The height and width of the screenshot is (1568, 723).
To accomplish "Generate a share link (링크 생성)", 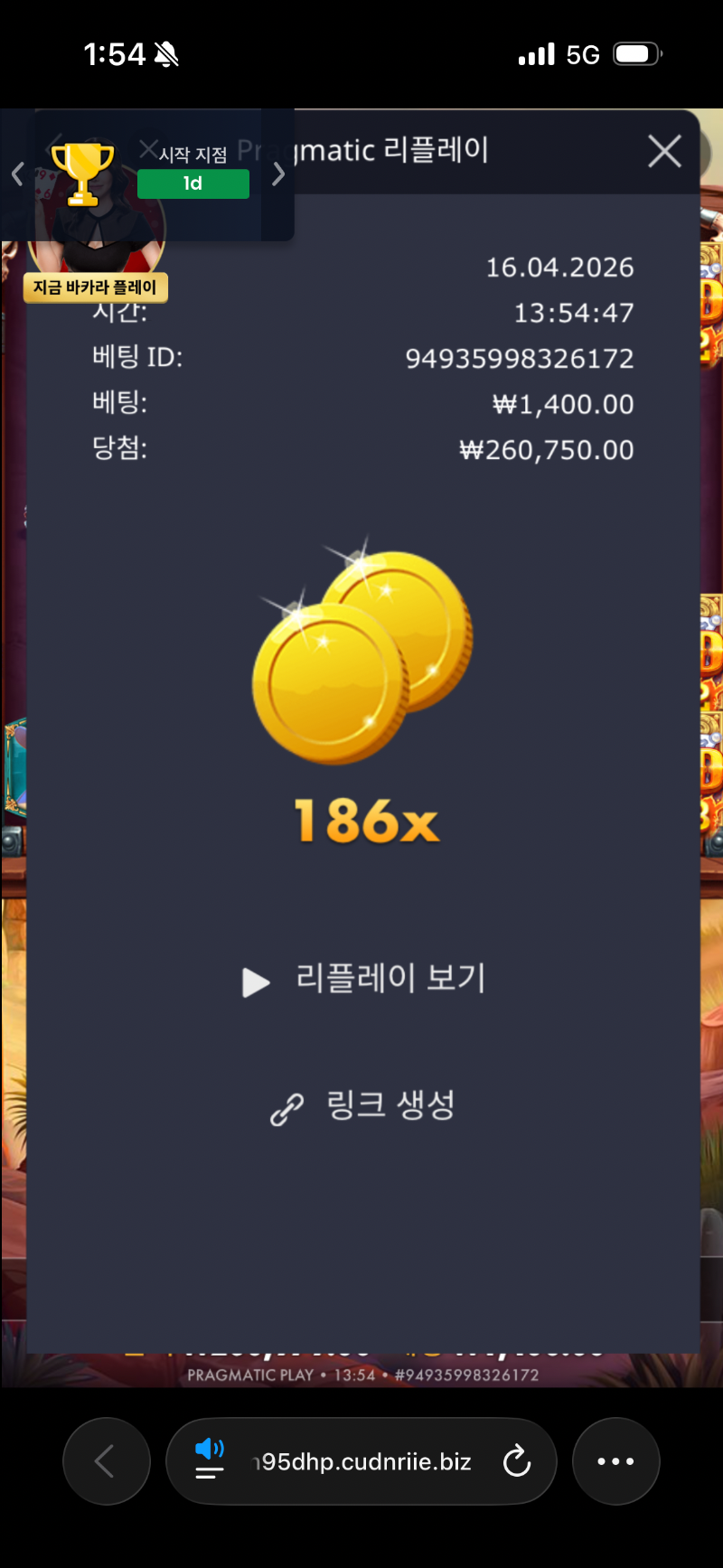I will pyautogui.click(x=363, y=1106).
